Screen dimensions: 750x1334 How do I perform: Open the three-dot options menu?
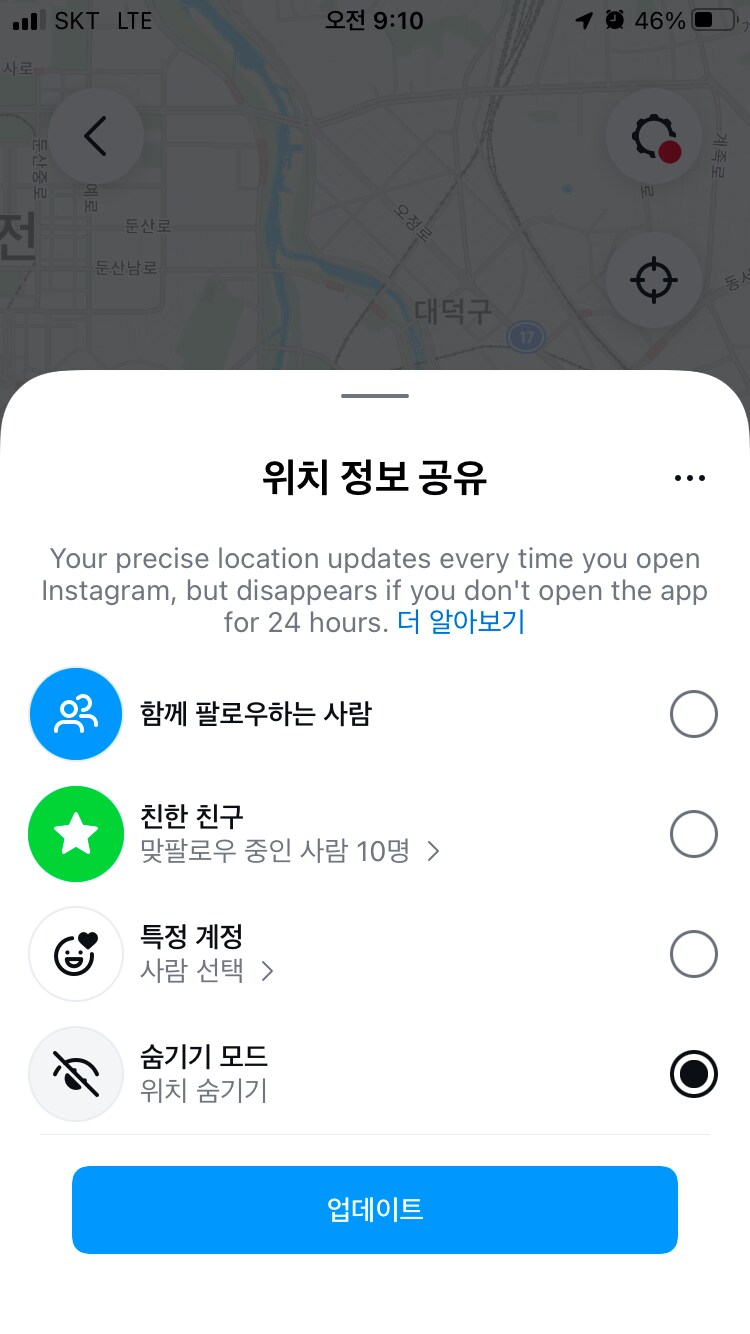(x=690, y=478)
